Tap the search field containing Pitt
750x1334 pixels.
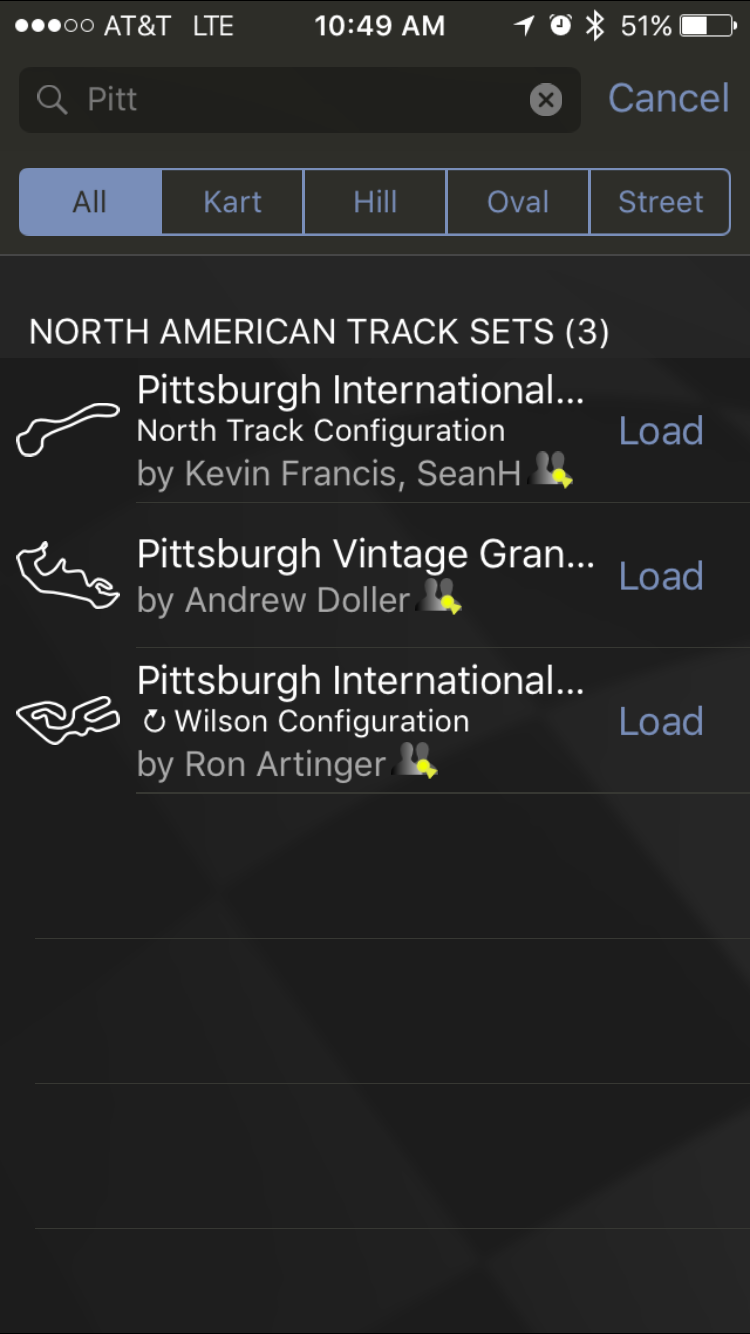click(290, 100)
